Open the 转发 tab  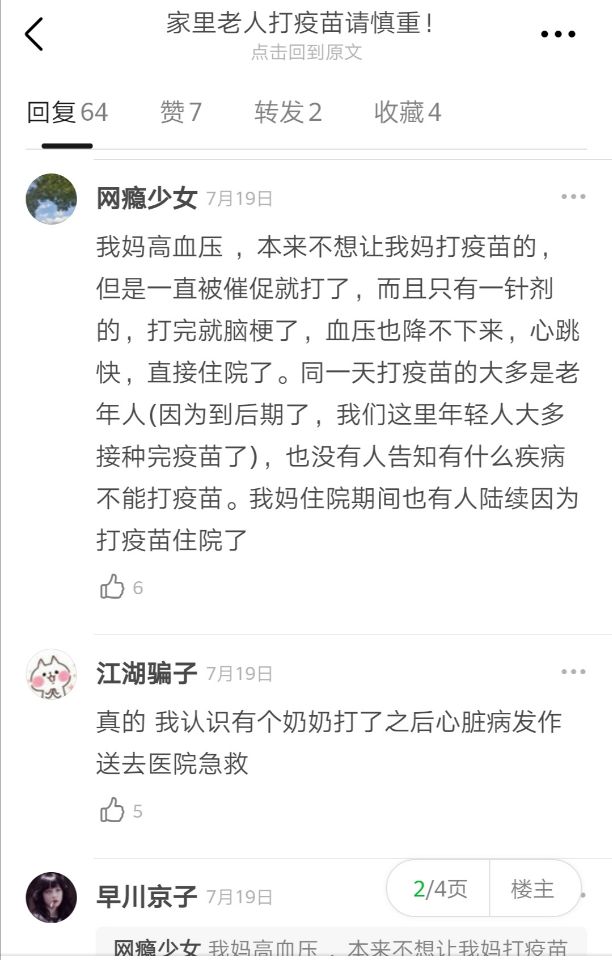pos(288,113)
